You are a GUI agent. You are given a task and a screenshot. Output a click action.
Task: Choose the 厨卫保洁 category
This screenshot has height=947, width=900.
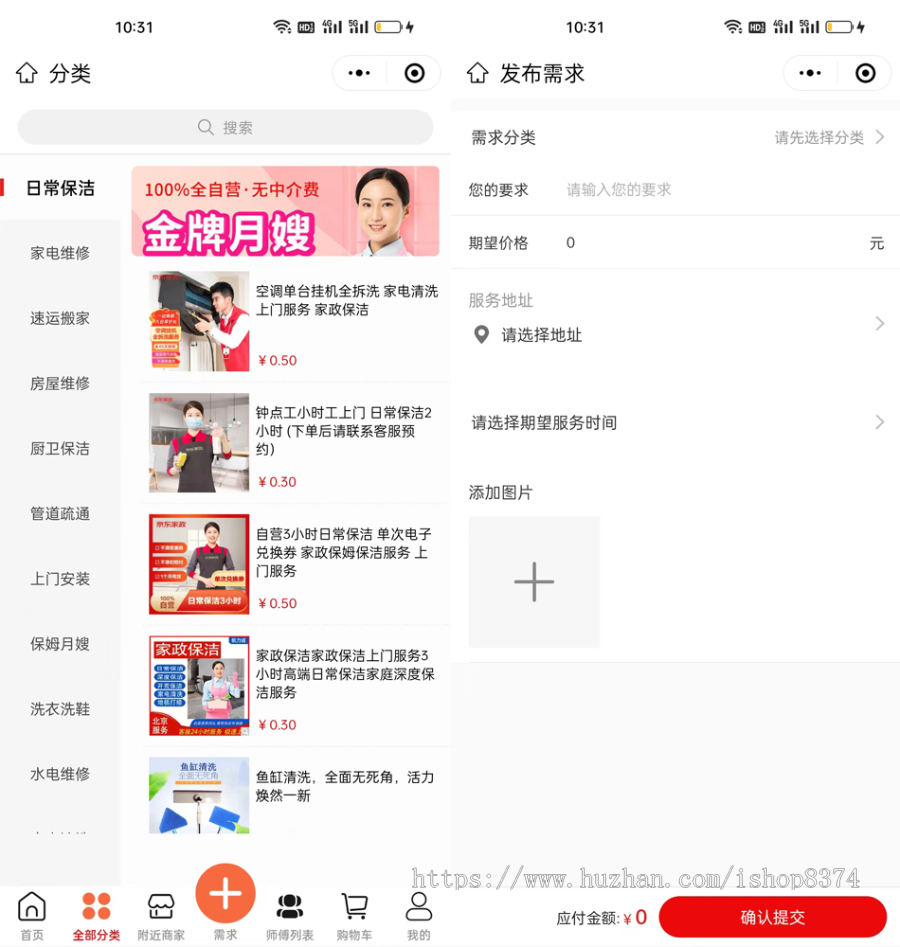pos(60,448)
